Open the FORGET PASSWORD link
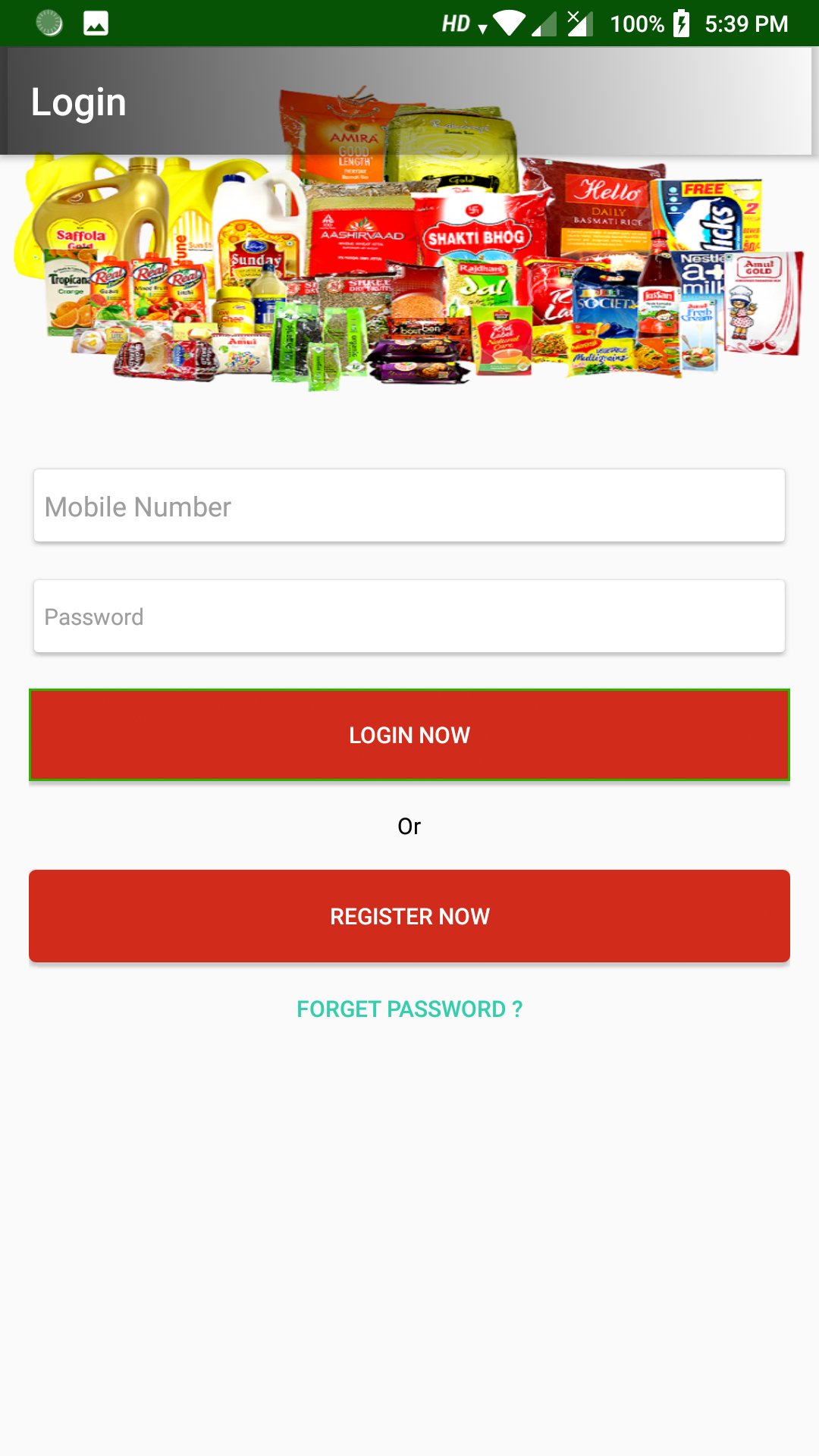 click(x=409, y=1009)
